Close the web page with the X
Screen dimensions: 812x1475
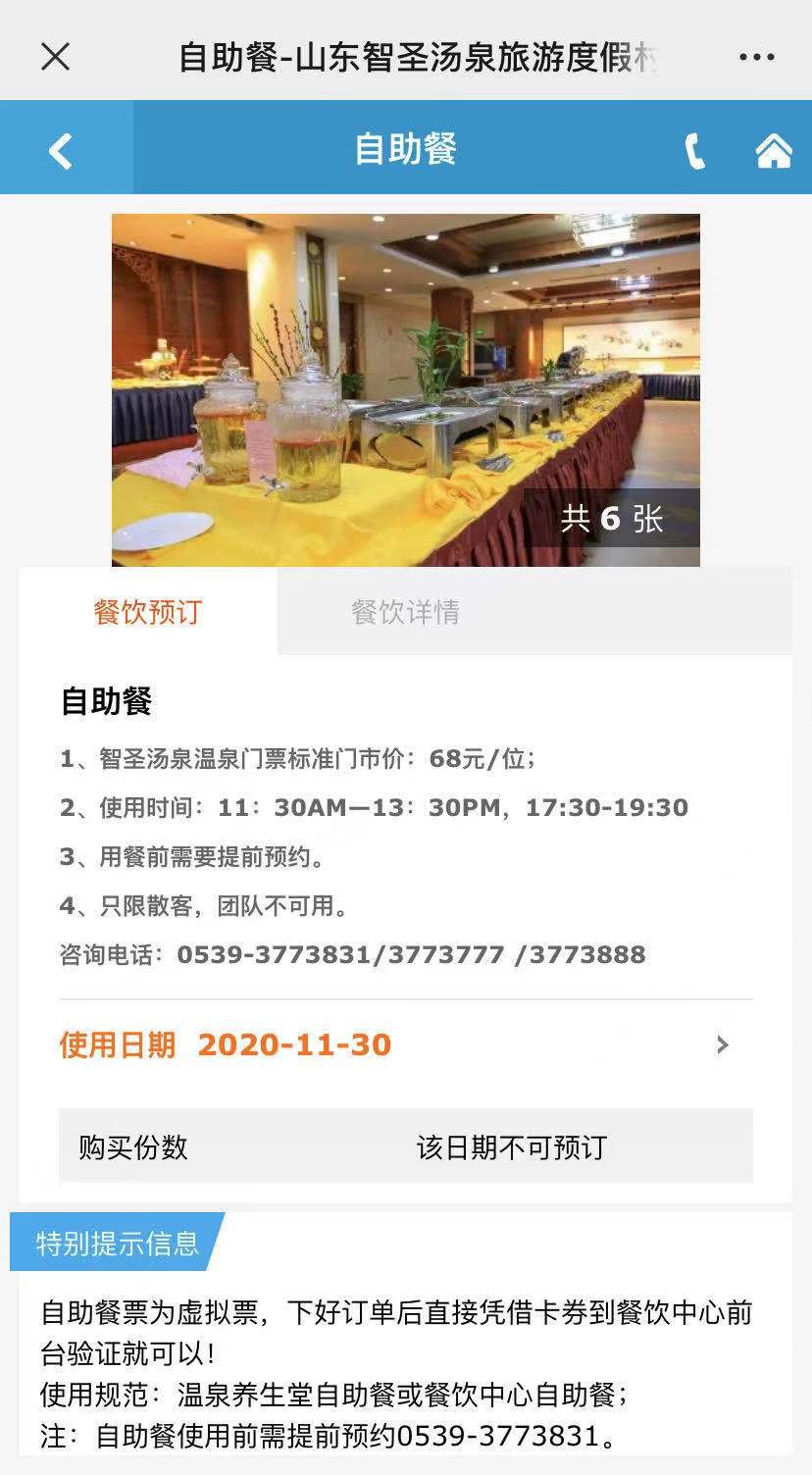pos(56,57)
